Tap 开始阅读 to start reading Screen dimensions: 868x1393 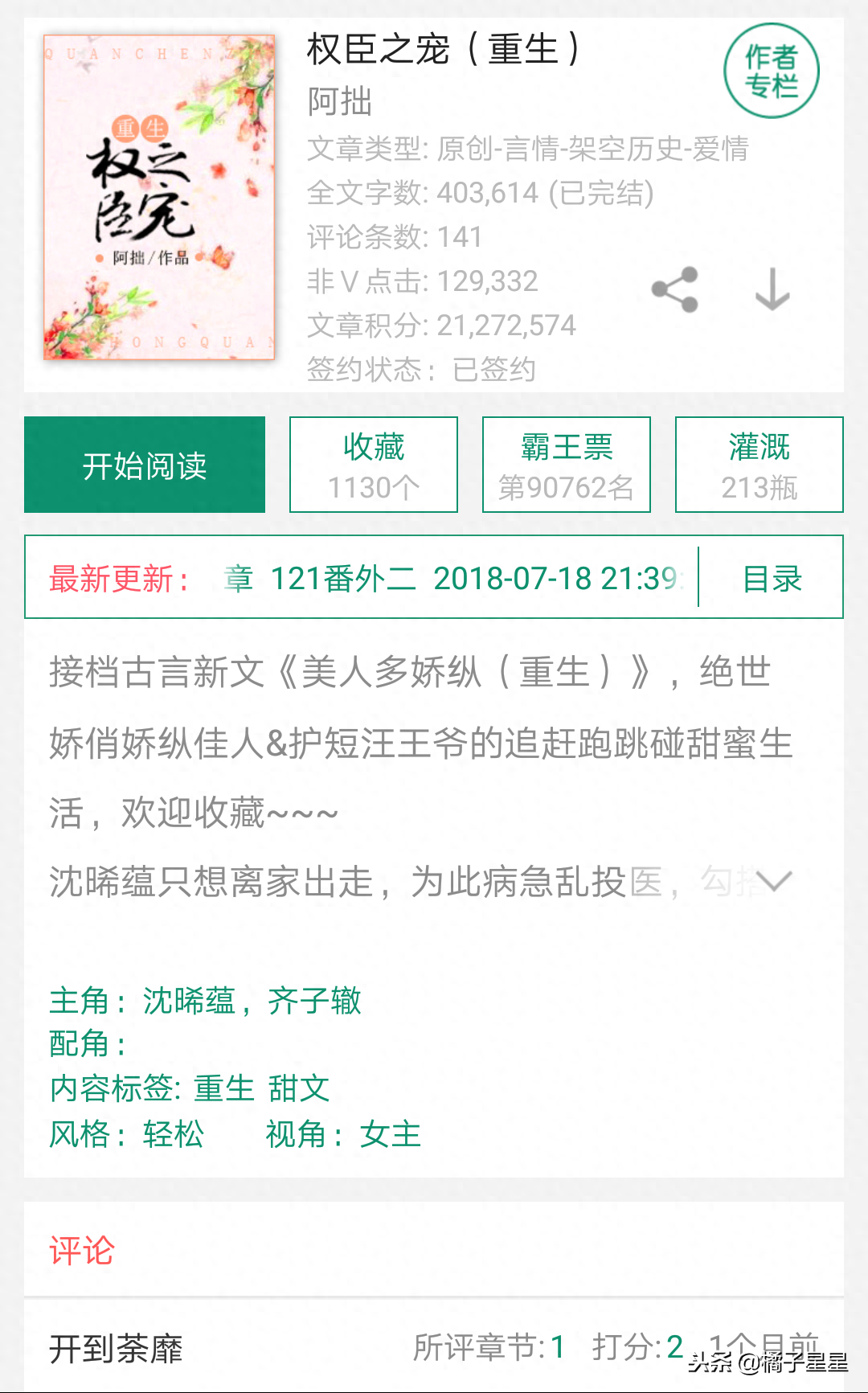click(x=145, y=465)
